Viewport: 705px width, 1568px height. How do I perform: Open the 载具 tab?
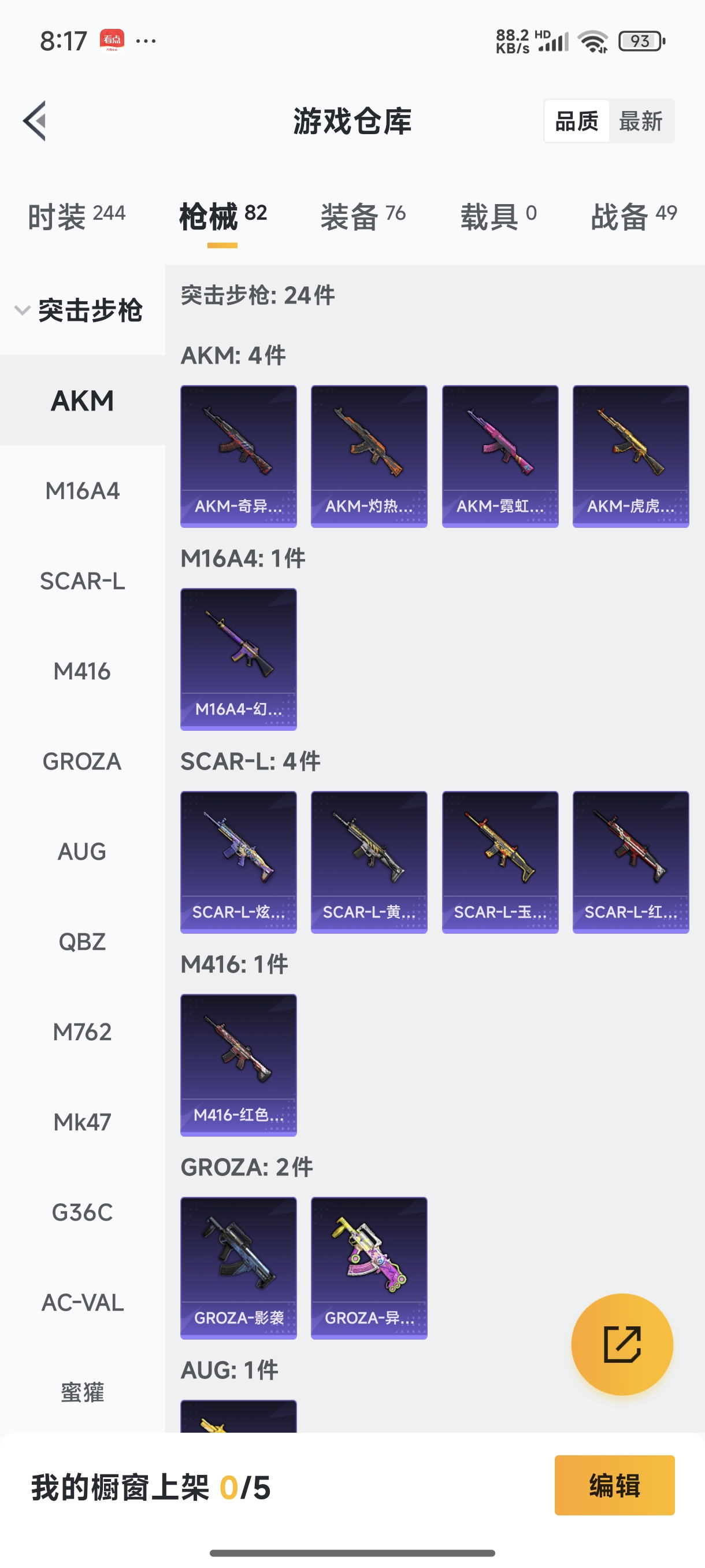(498, 216)
